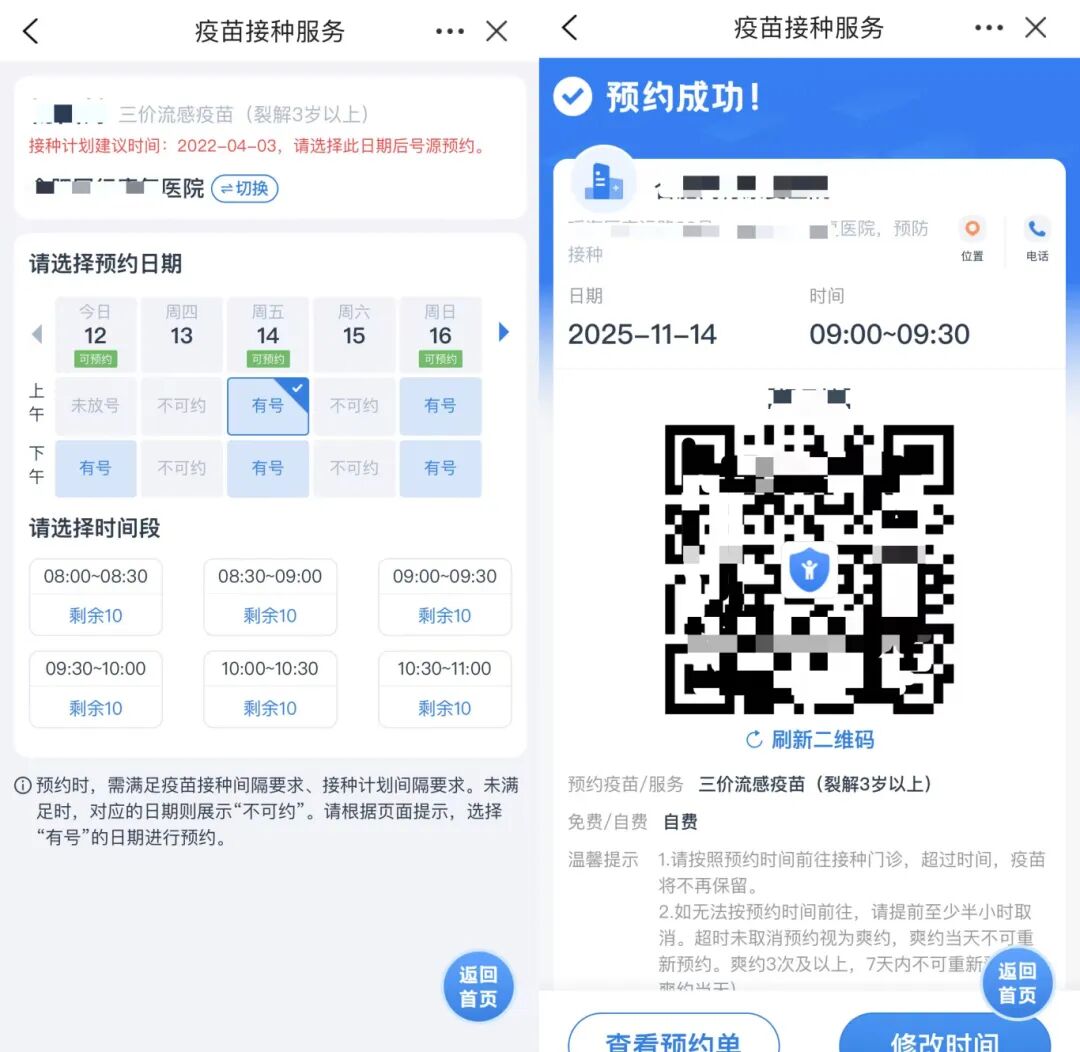This screenshot has width=1080, height=1052.
Task: Show previous dates with left arrow
Action: (37, 333)
